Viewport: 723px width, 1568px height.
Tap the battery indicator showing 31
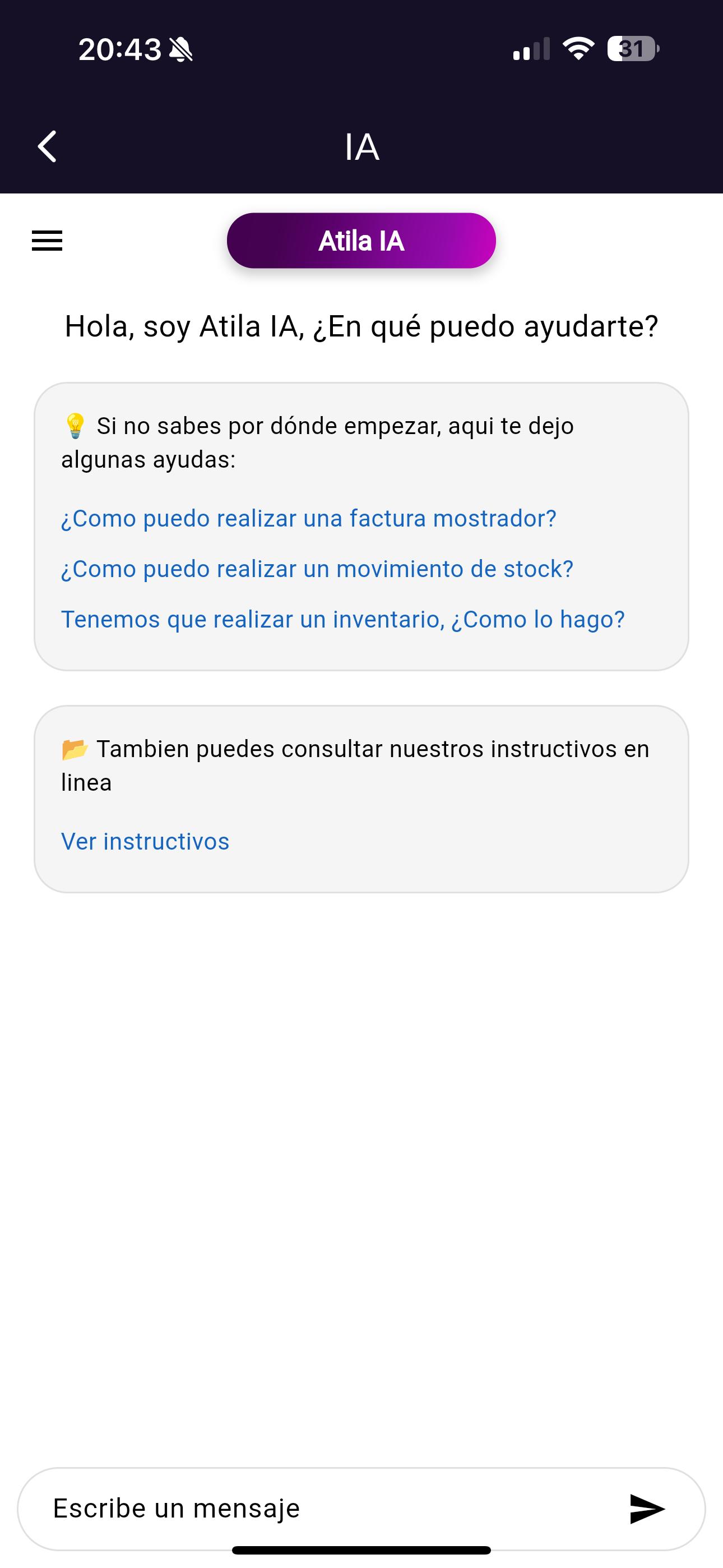click(x=632, y=48)
